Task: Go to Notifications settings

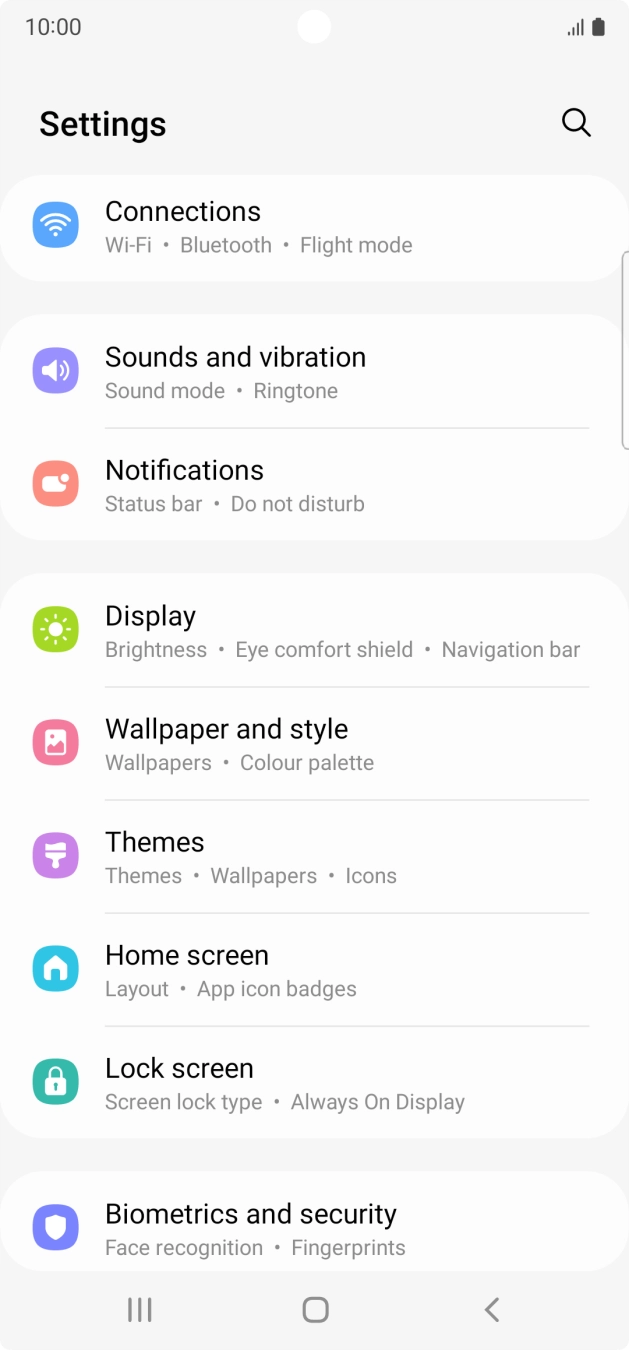Action: tap(314, 485)
